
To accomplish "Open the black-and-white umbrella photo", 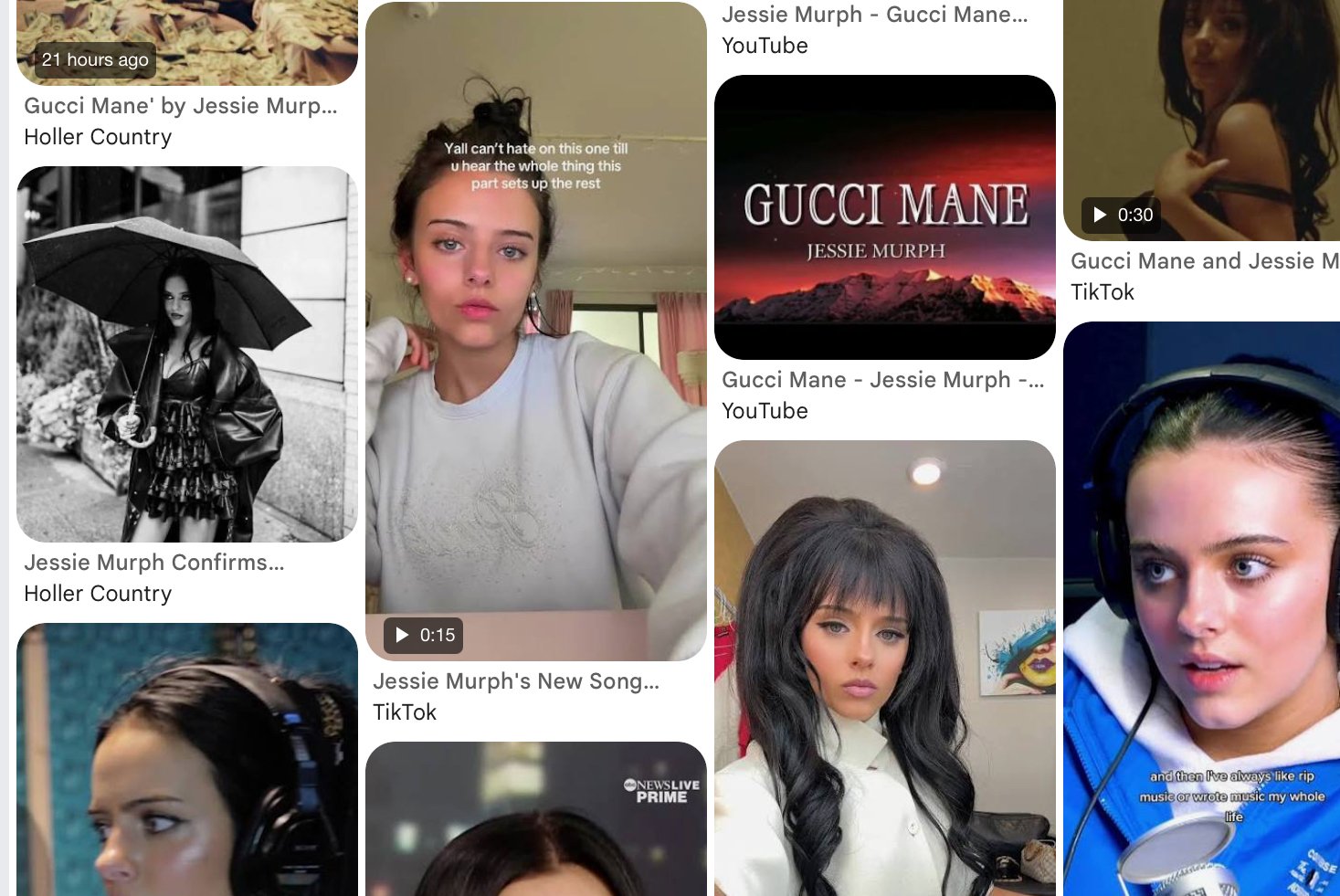I will 187,353.
